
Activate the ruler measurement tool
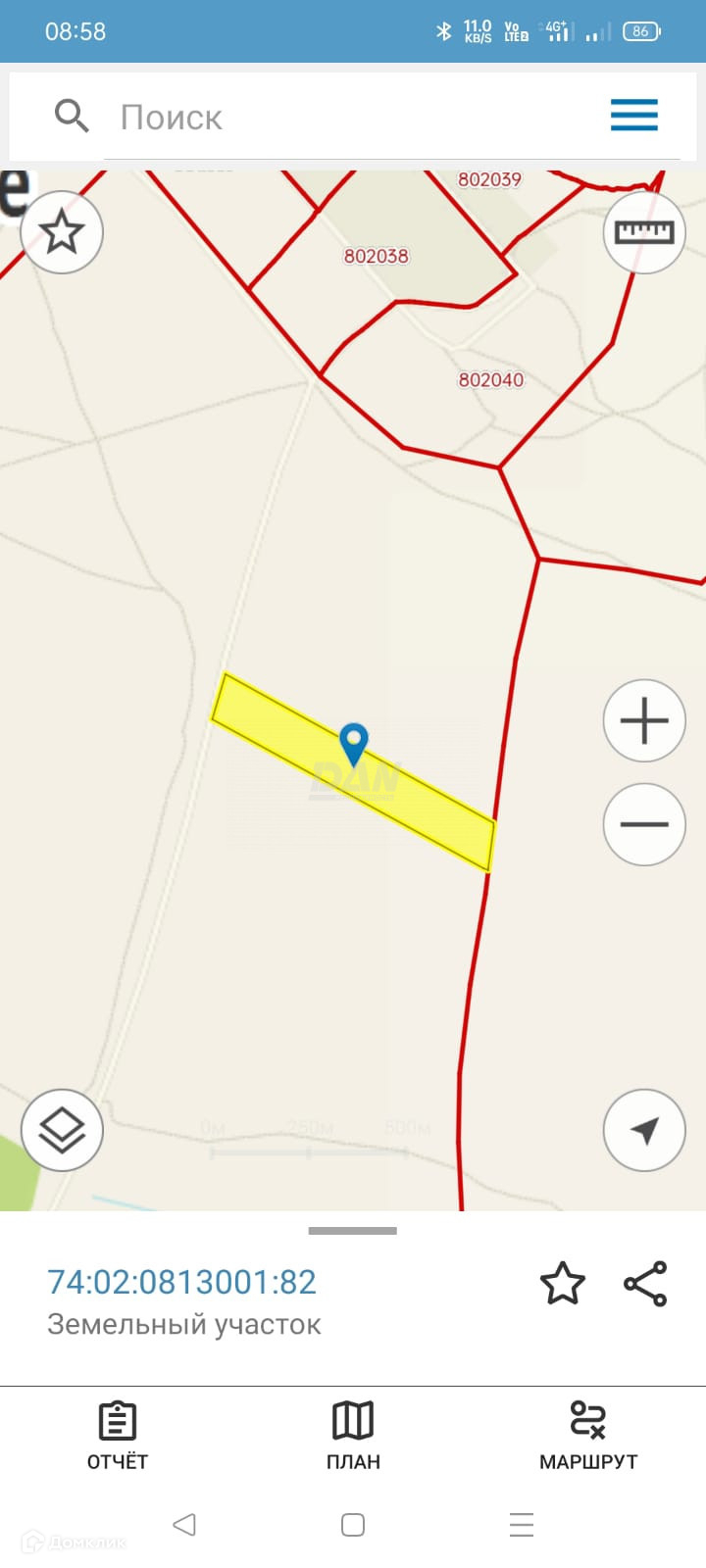[643, 232]
